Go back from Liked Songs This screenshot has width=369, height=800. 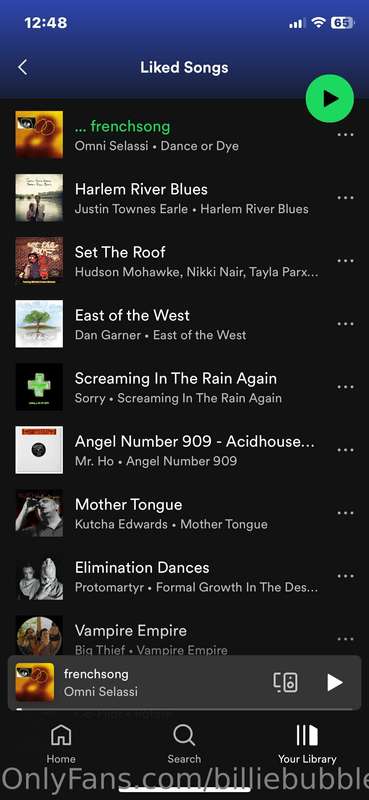(22, 67)
